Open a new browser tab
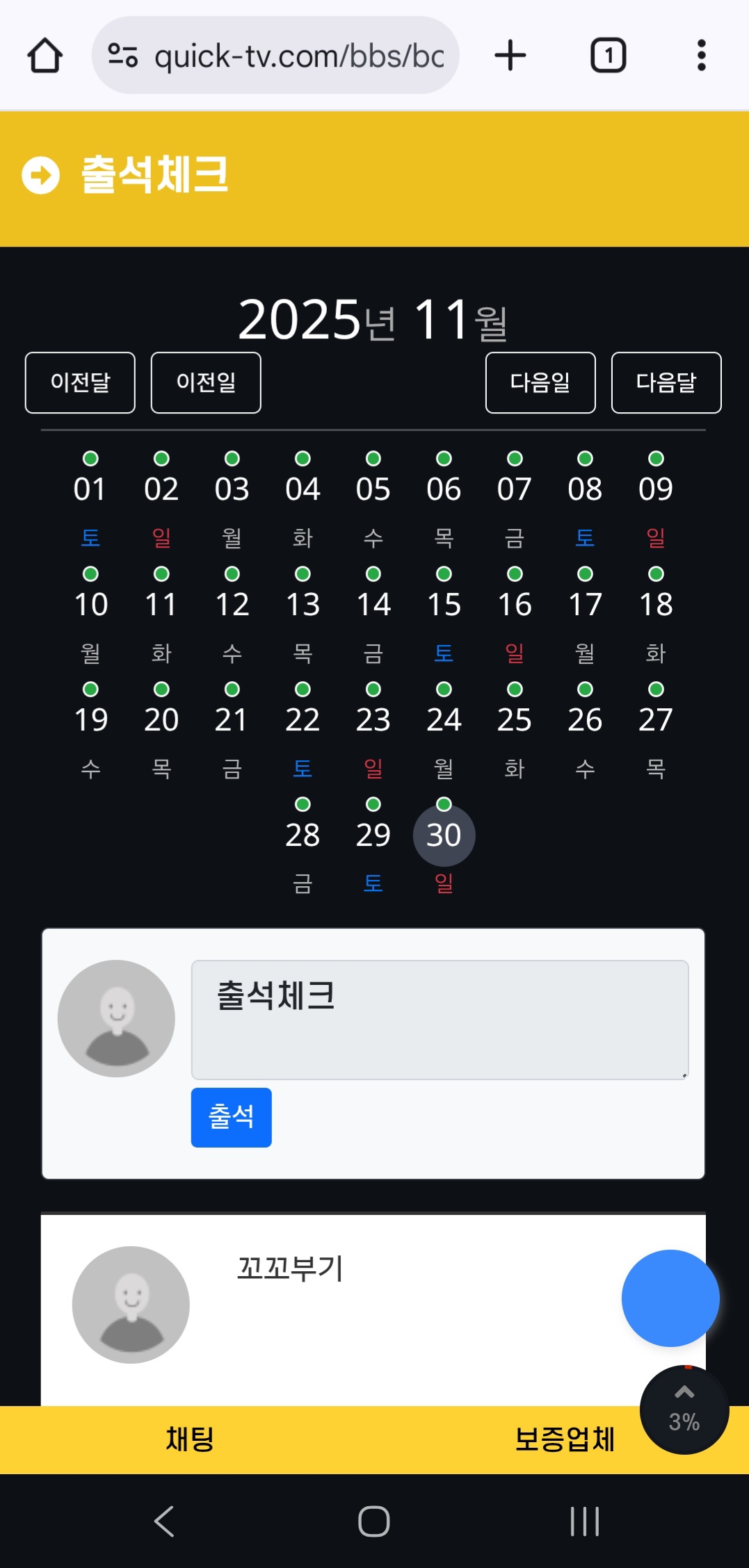This screenshot has height=1568, width=749. pyautogui.click(x=510, y=56)
